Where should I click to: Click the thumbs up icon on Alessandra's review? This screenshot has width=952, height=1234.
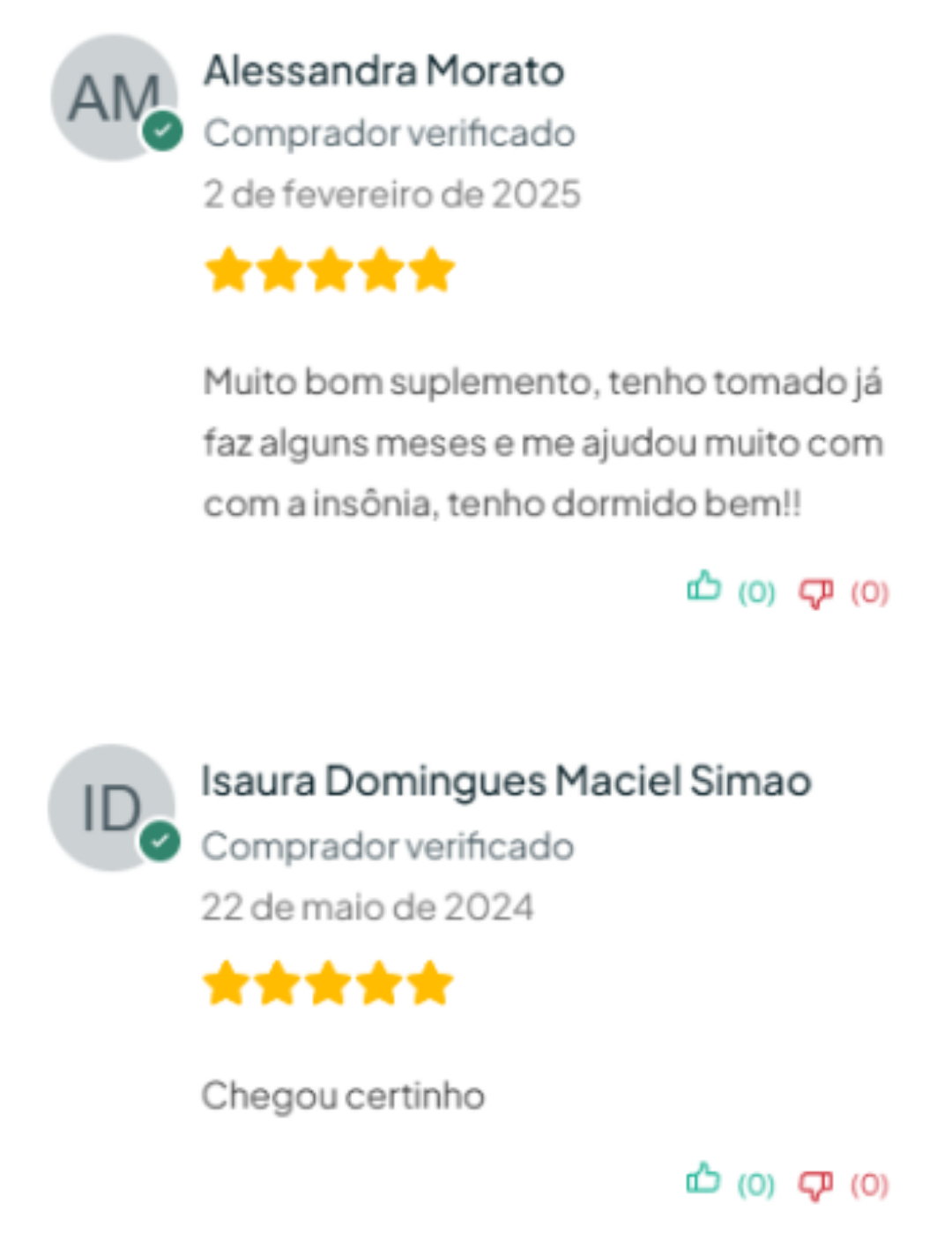(704, 587)
